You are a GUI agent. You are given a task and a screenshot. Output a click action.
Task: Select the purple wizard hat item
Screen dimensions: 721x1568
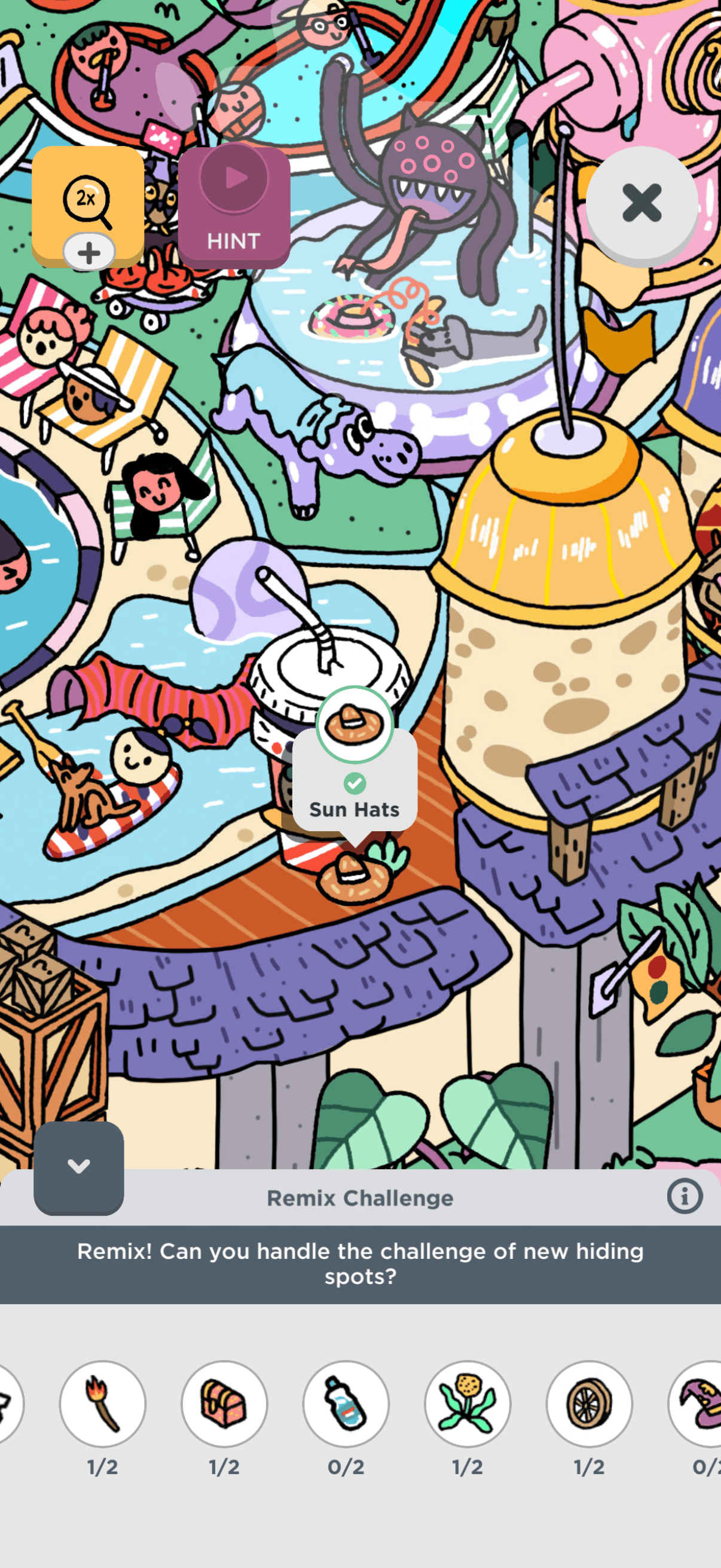[699, 1404]
